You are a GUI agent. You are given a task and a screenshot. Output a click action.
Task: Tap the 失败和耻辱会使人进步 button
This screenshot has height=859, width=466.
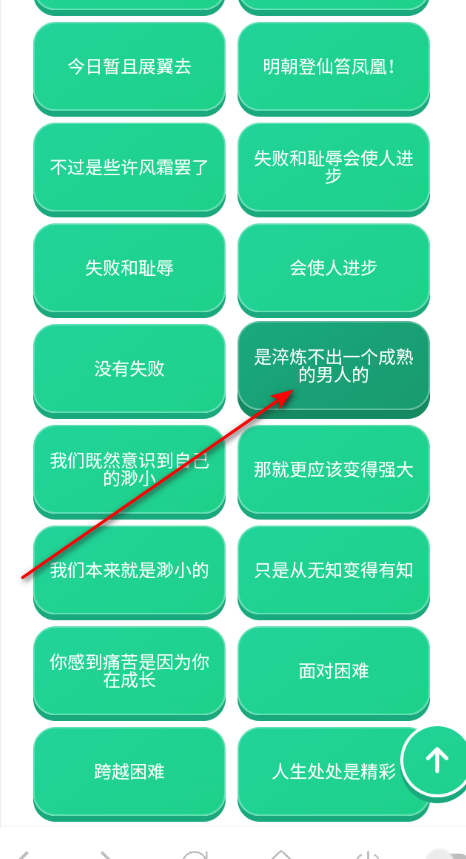333,169
